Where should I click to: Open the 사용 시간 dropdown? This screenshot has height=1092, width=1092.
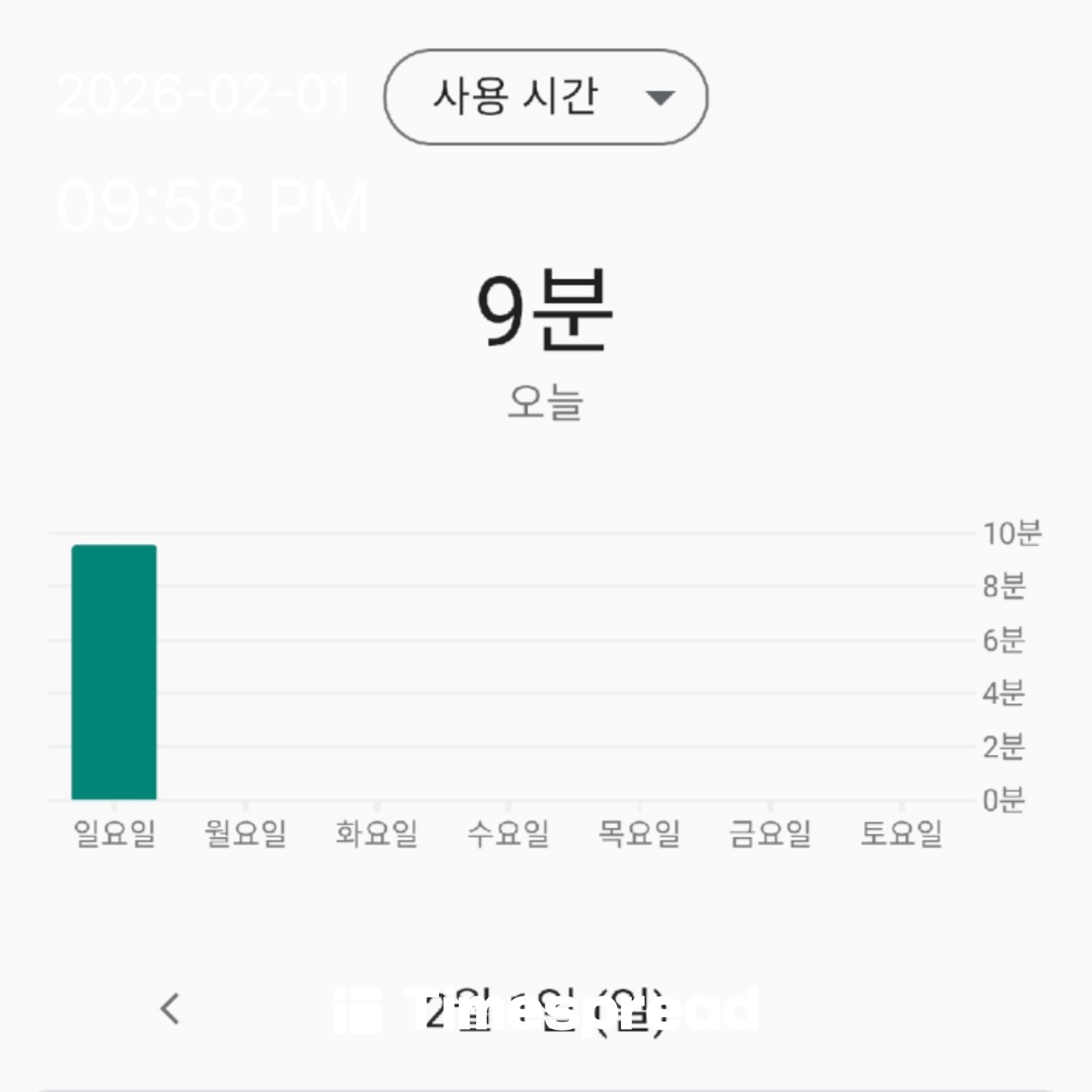click(545, 97)
